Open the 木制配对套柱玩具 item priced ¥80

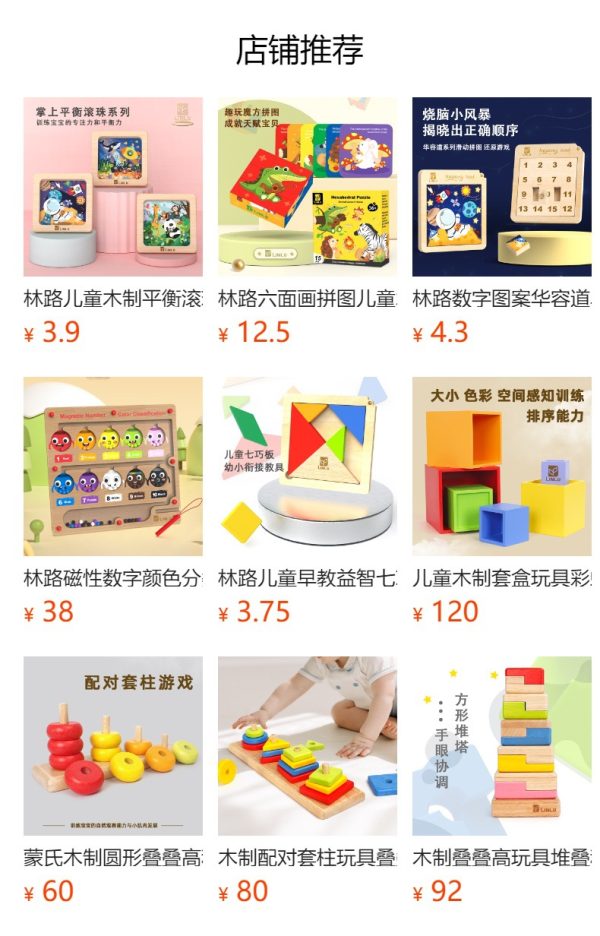307,746
